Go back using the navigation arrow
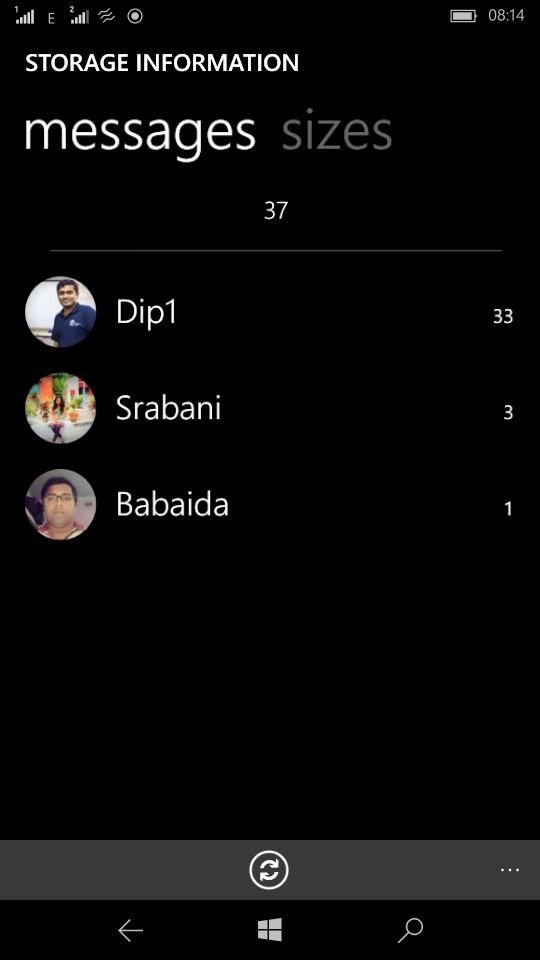540x960 pixels. coord(130,931)
